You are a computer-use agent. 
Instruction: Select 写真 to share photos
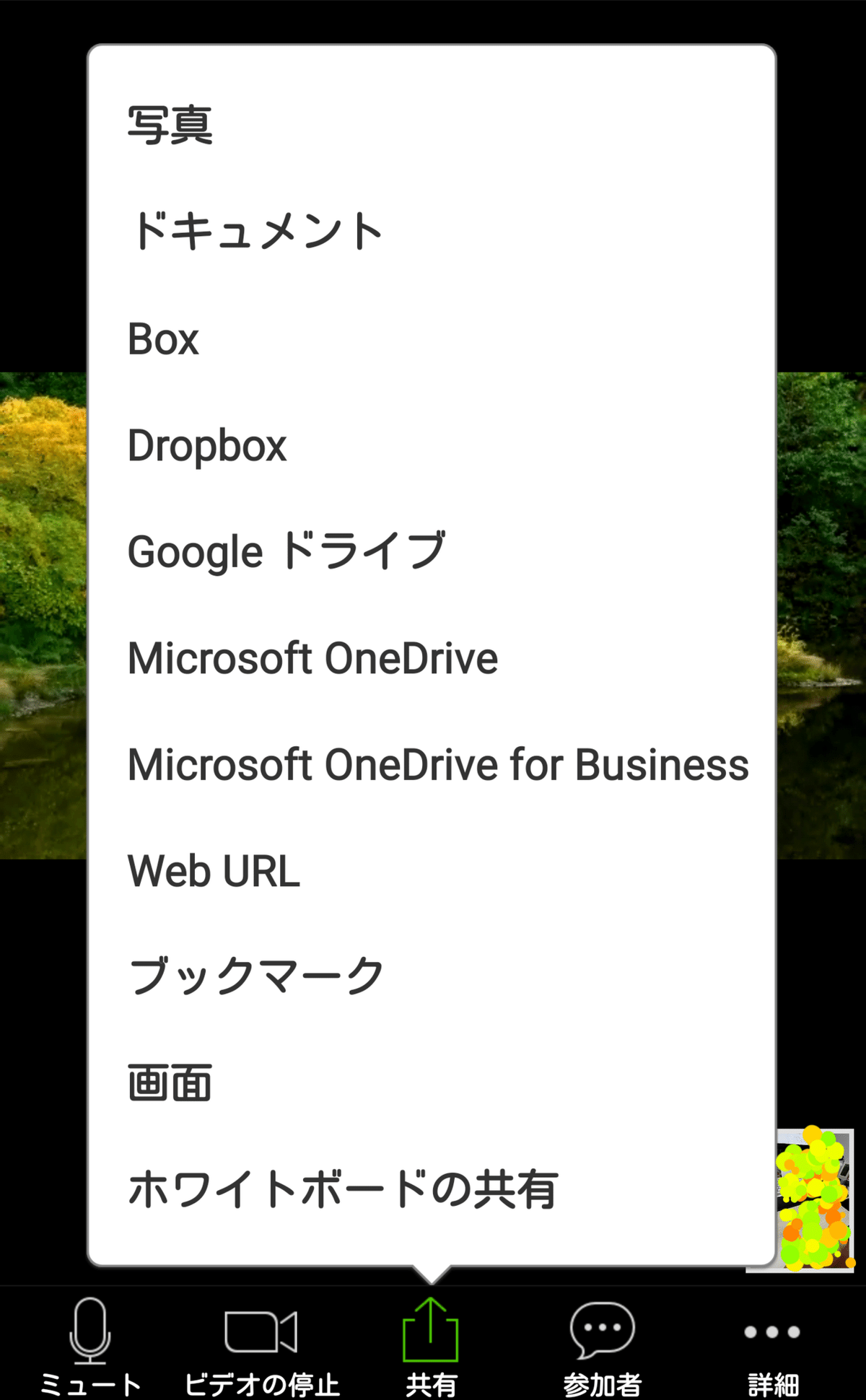click(x=169, y=123)
